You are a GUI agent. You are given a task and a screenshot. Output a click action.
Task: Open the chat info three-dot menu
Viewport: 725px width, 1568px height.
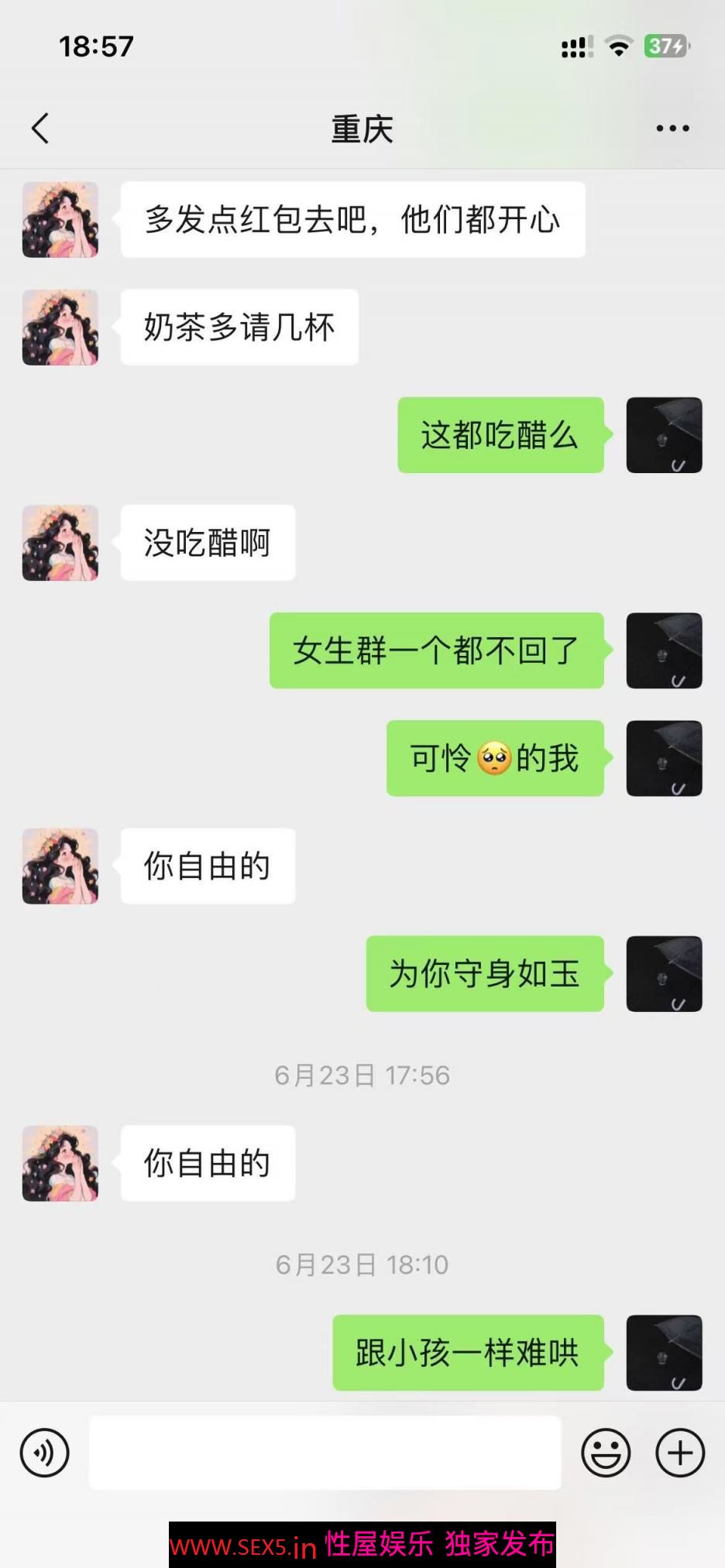(672, 129)
